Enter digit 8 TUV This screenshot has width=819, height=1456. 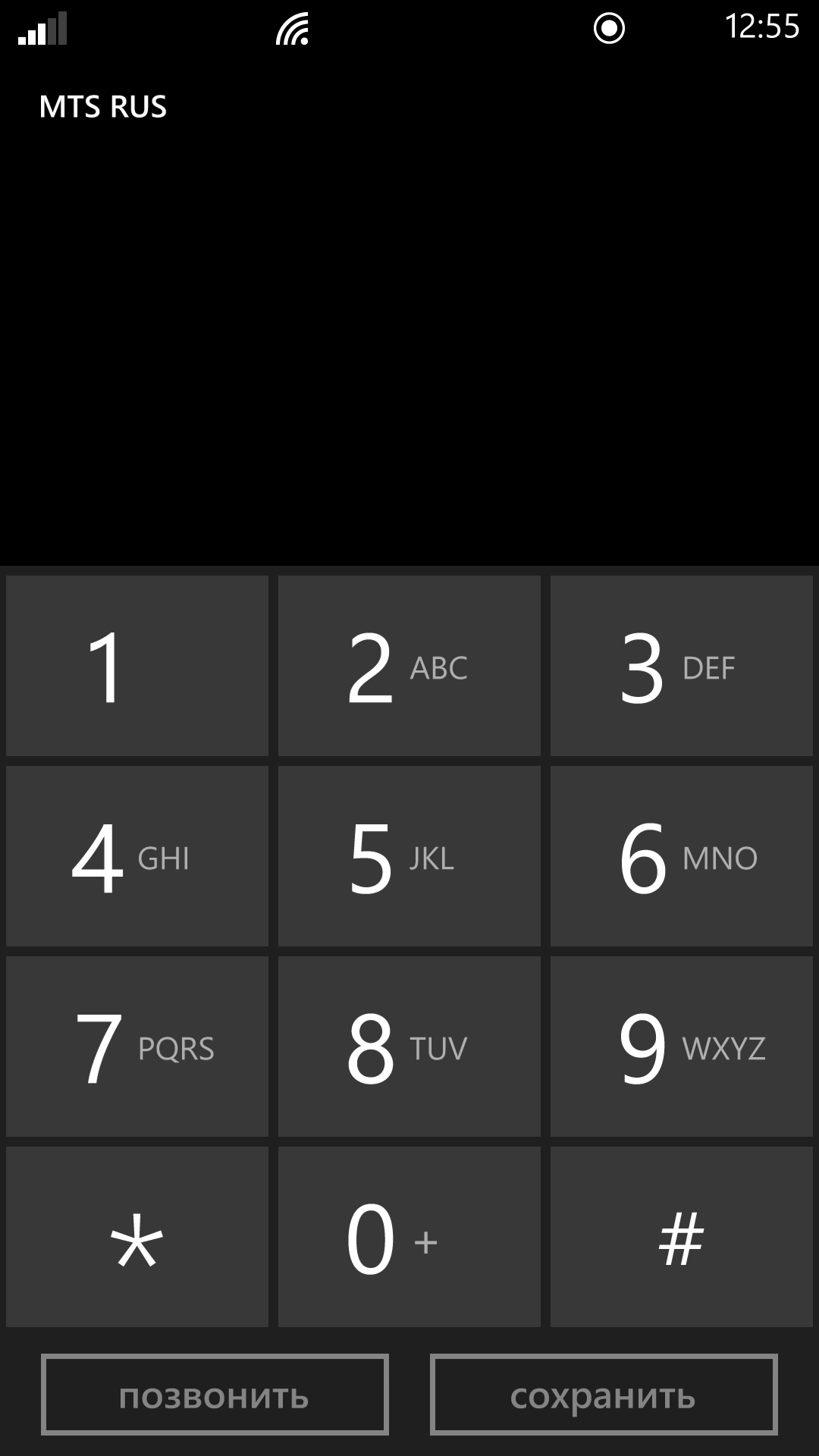pyautogui.click(x=409, y=1046)
